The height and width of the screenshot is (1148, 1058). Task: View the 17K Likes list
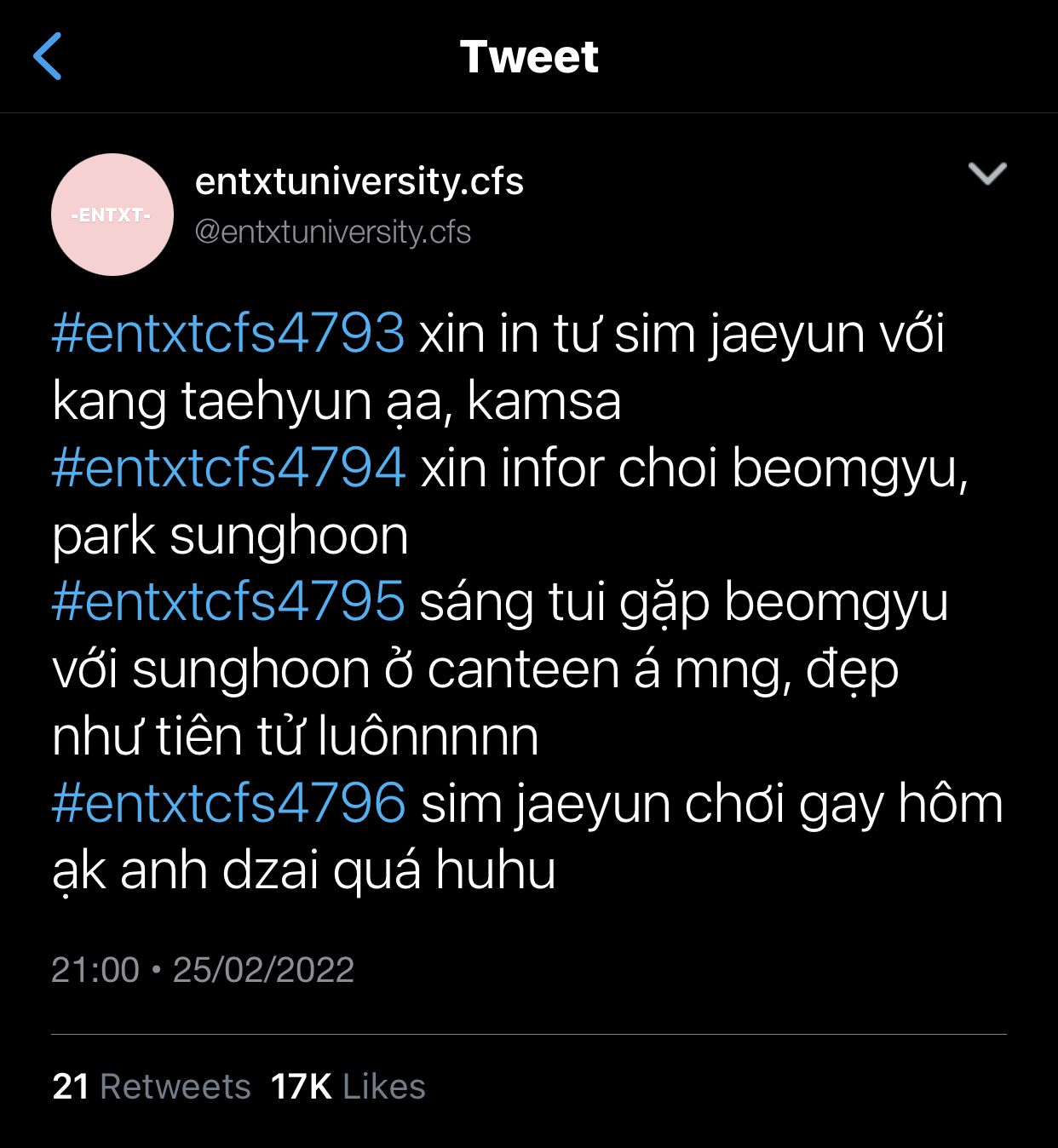348,1087
